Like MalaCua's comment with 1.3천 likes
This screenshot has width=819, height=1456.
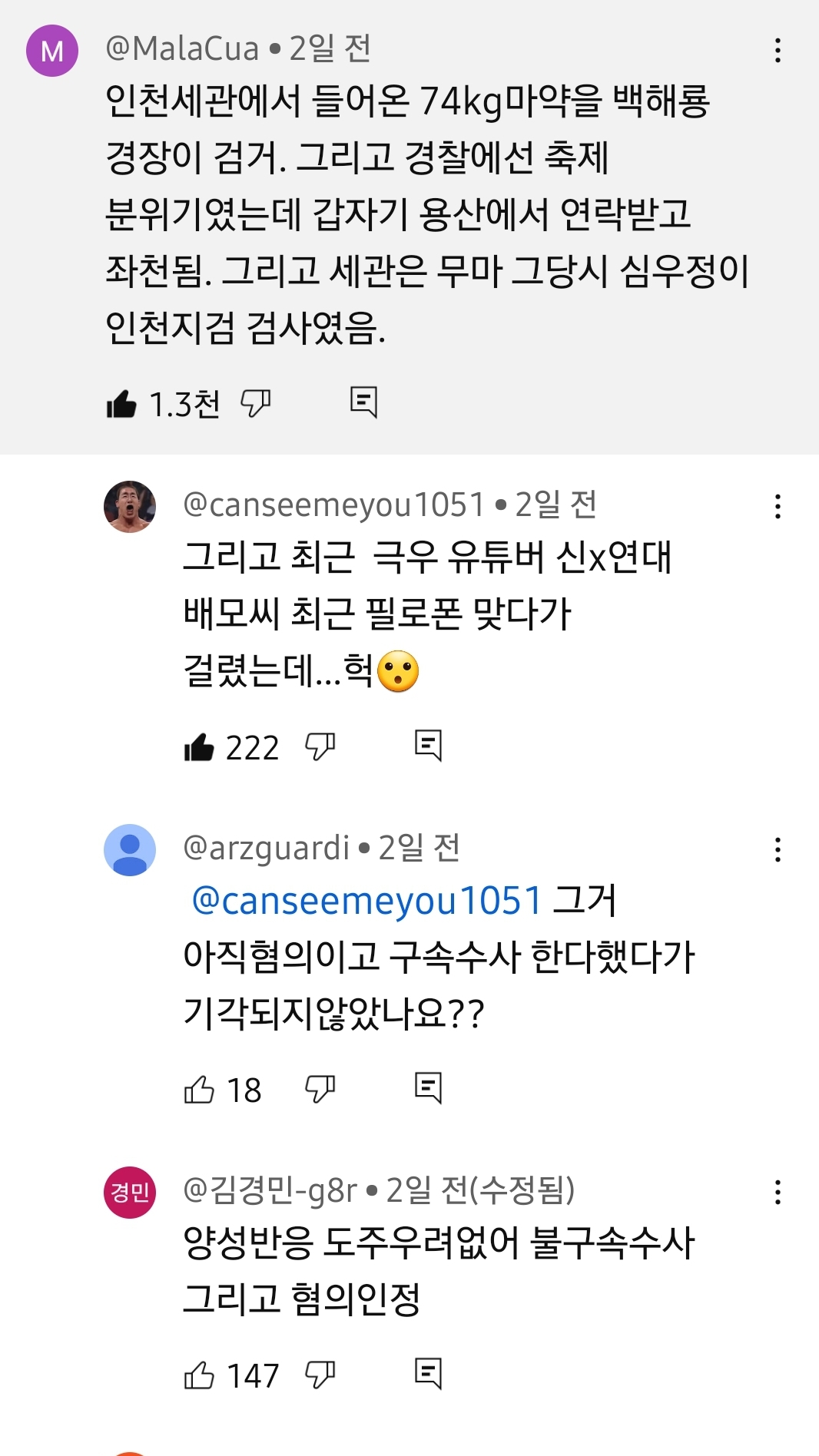tap(121, 404)
